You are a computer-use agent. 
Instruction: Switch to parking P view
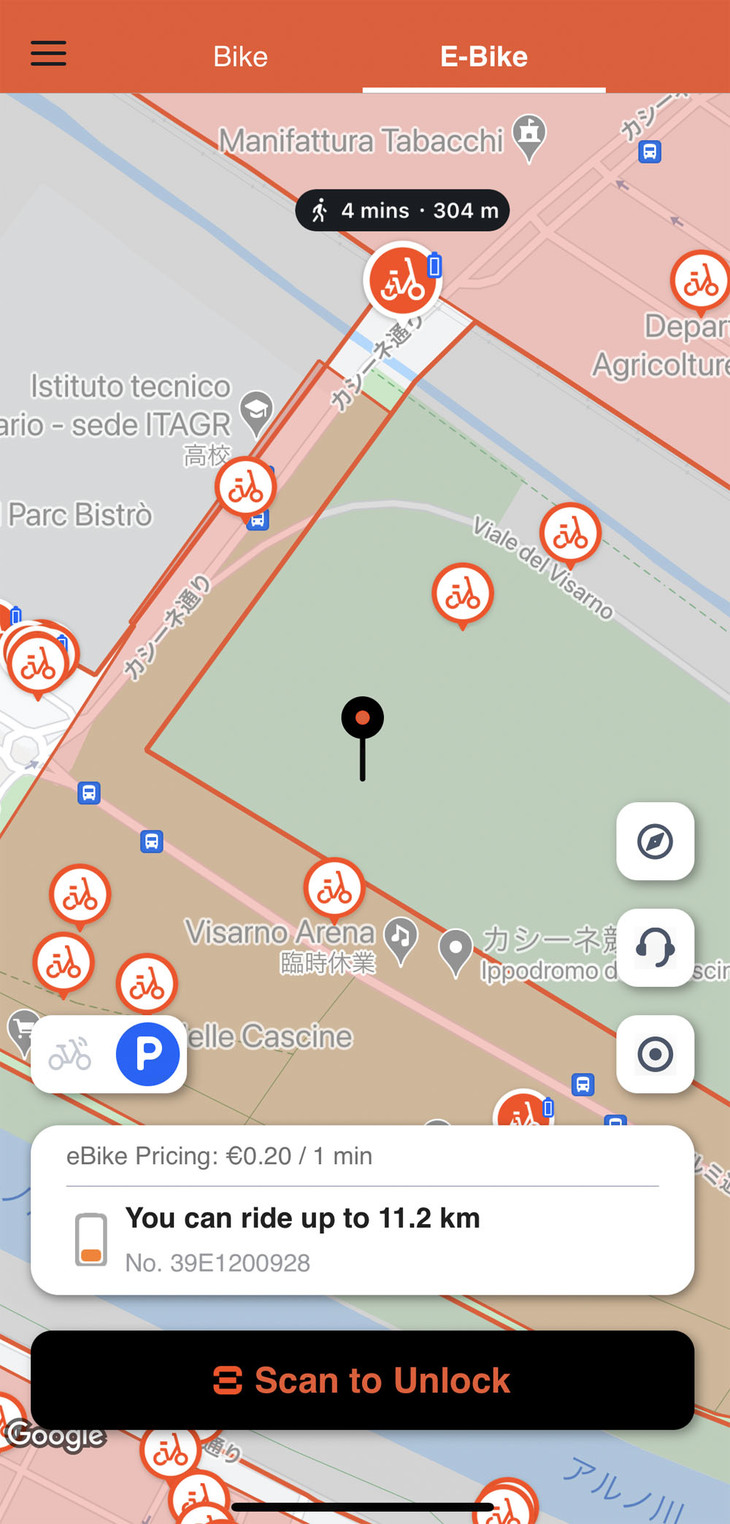click(x=147, y=1053)
